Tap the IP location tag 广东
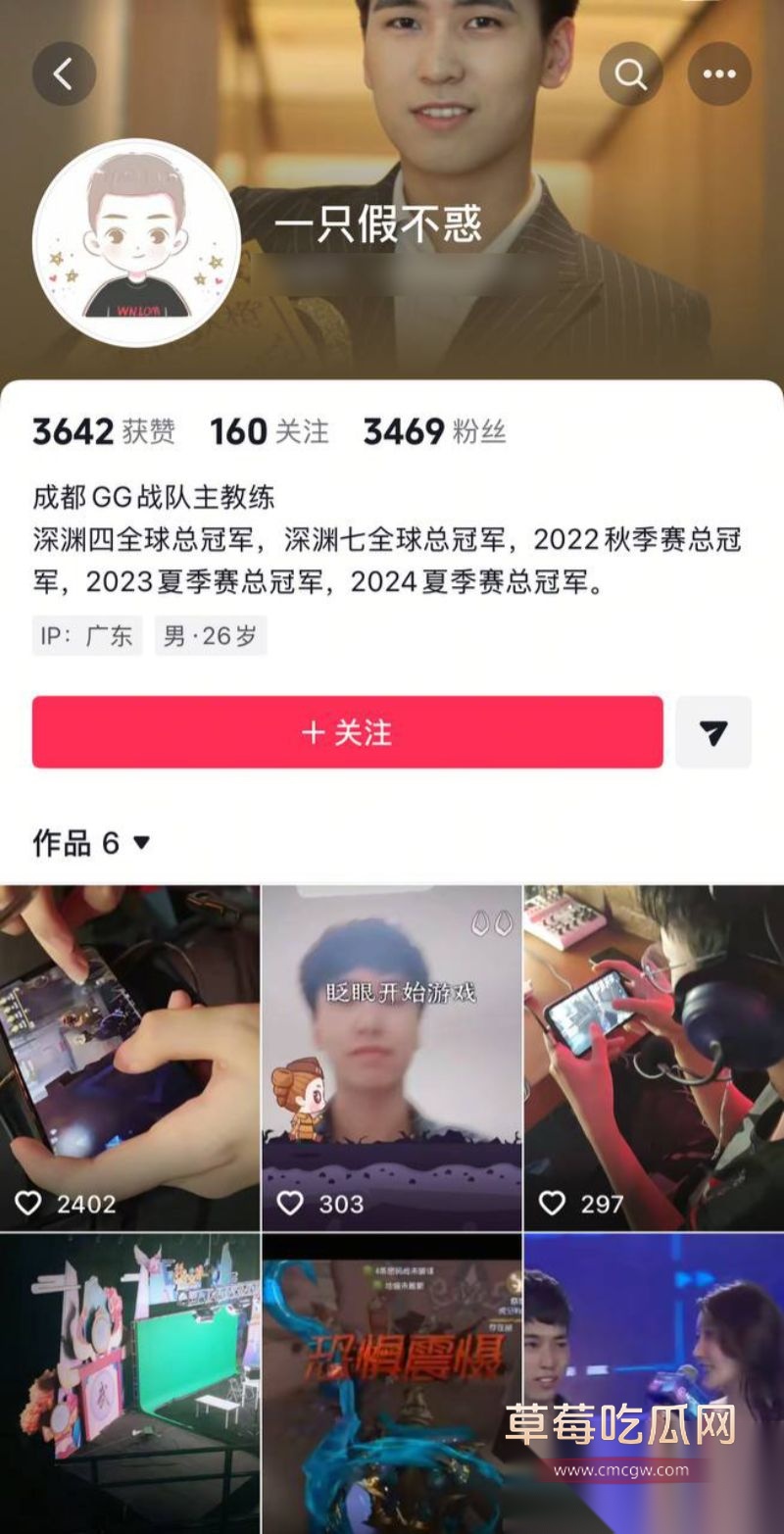The height and width of the screenshot is (1534, 784). 87,636
